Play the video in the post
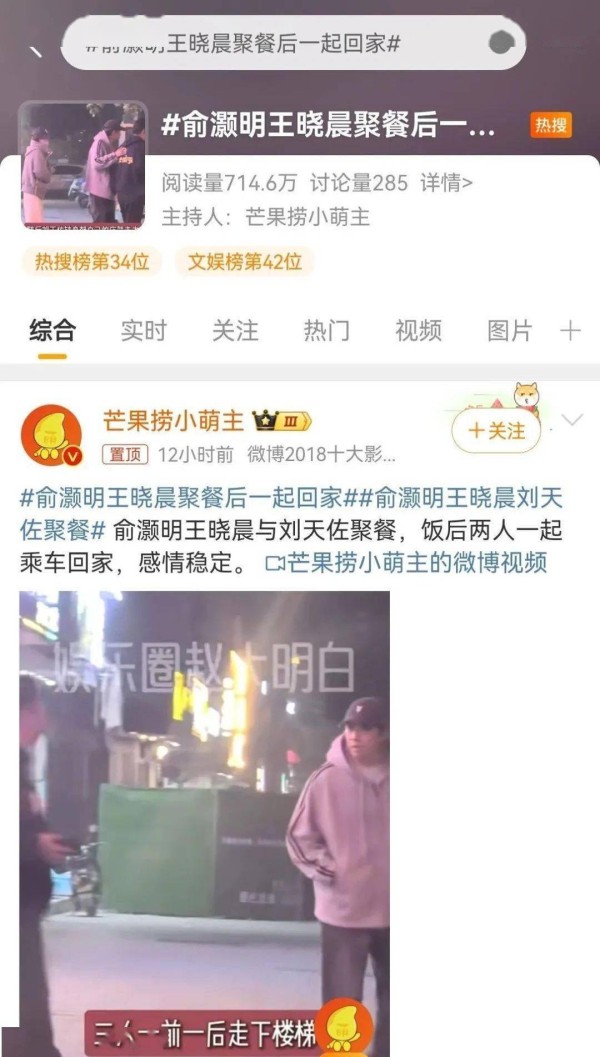 tap(204, 823)
